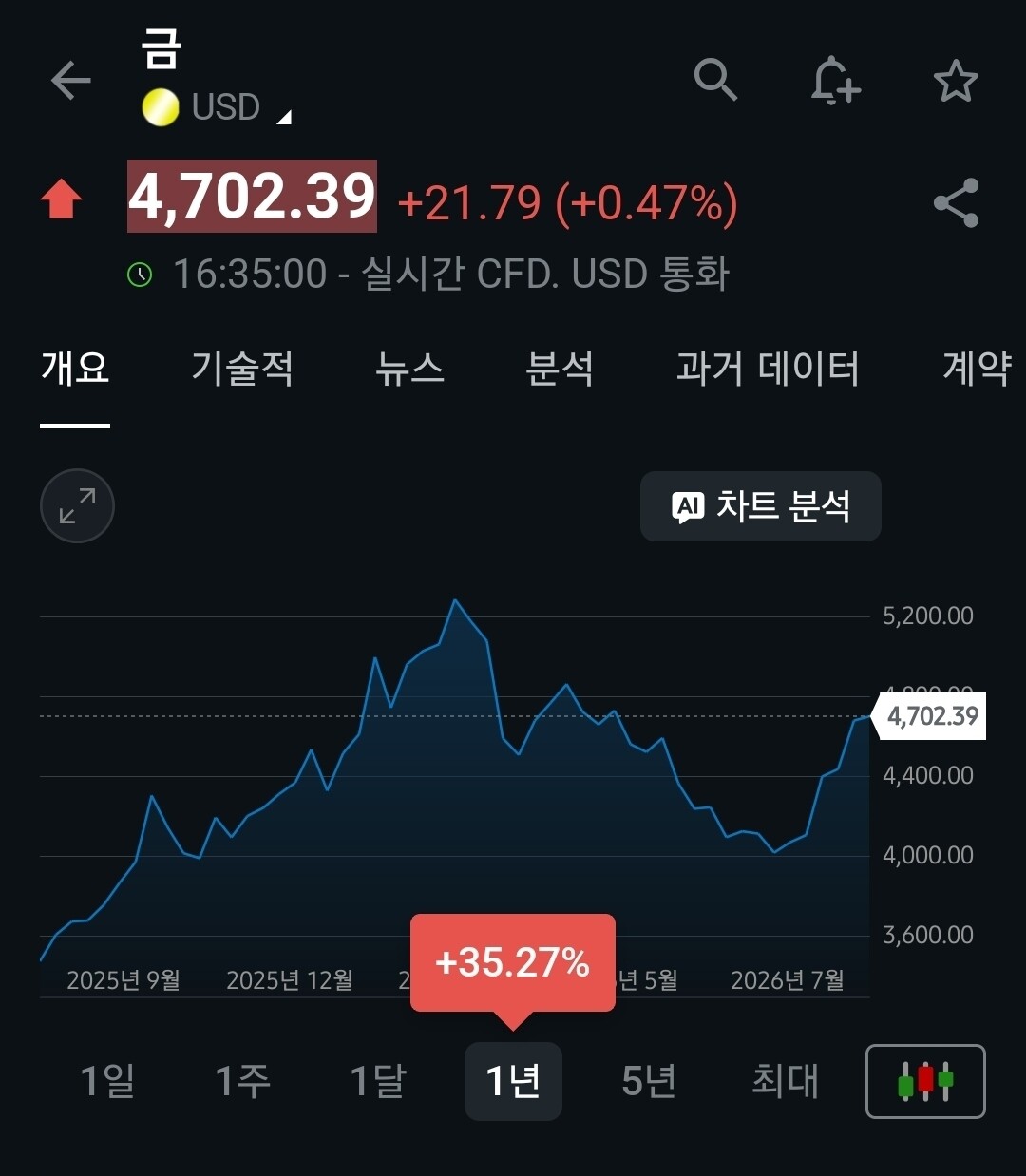This screenshot has height=1176, width=1026.
Task: Switch to the 기술적 tab
Action: pos(242,369)
